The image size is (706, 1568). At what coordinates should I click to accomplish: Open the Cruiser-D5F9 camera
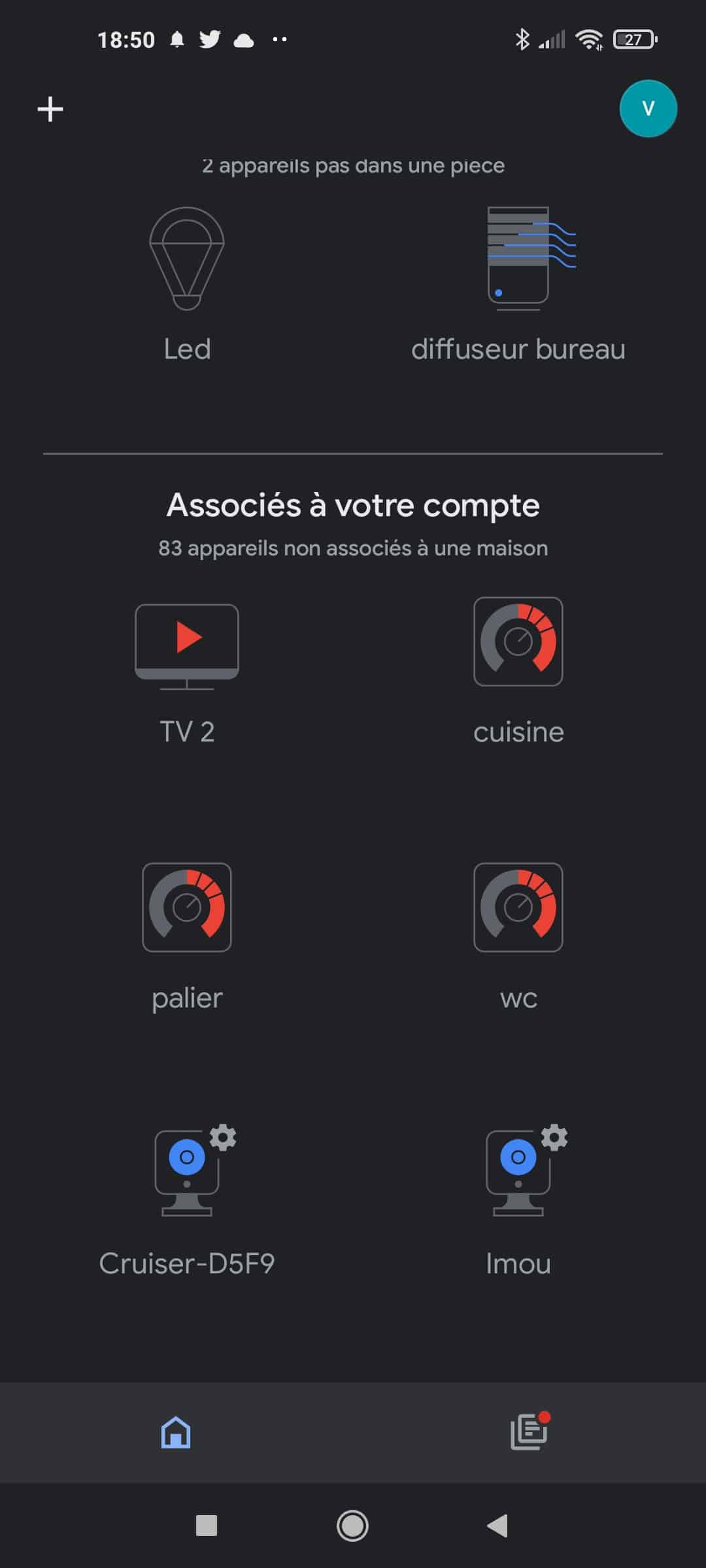click(187, 1202)
